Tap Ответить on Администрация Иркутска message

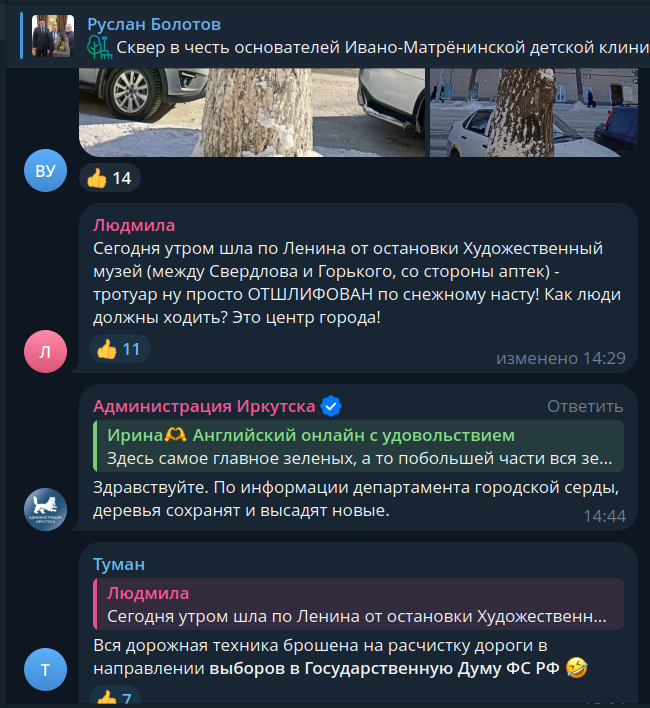pyautogui.click(x=584, y=406)
